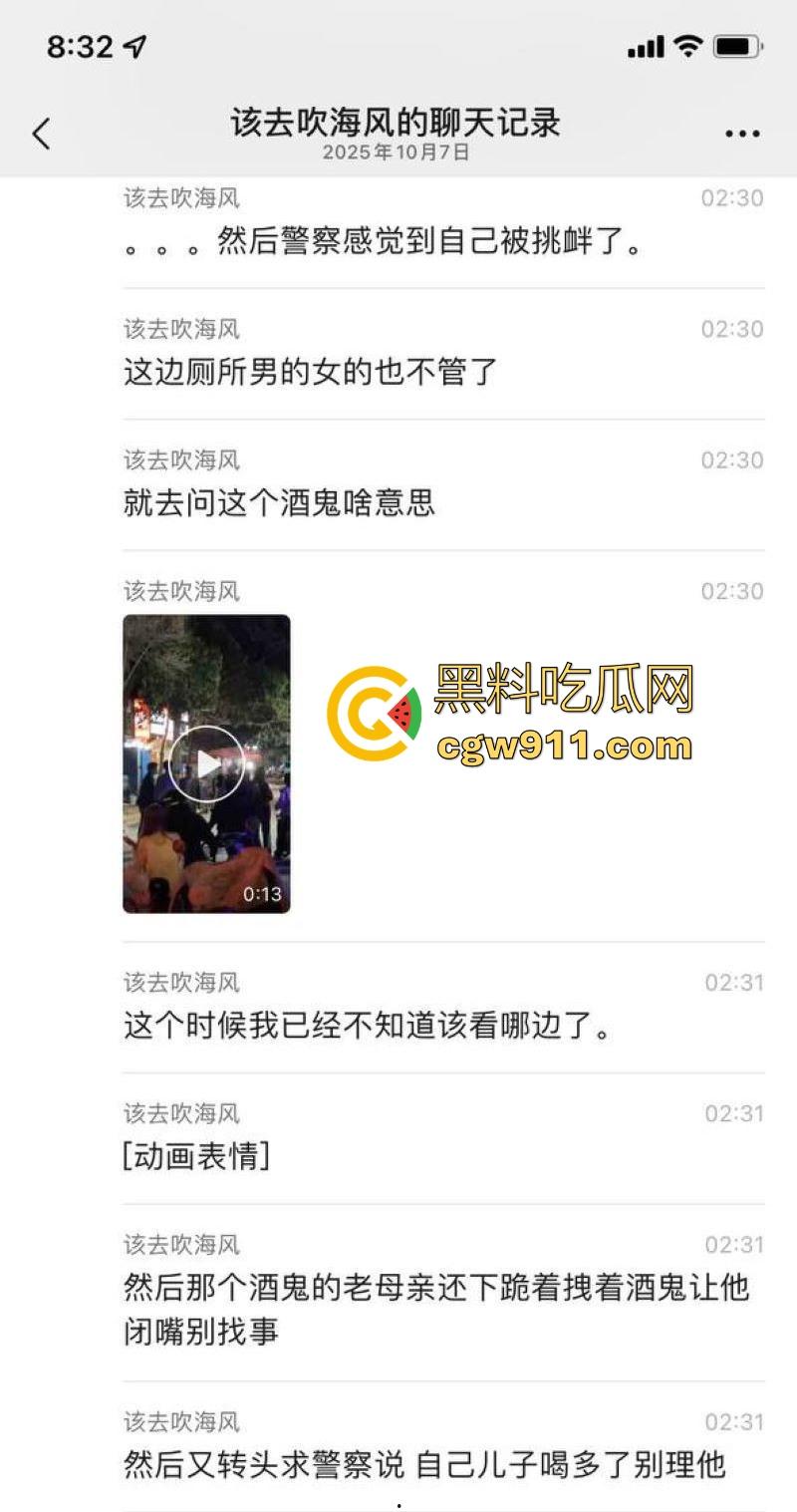Tap the clock time 8:32 in status bar

pyautogui.click(x=79, y=45)
